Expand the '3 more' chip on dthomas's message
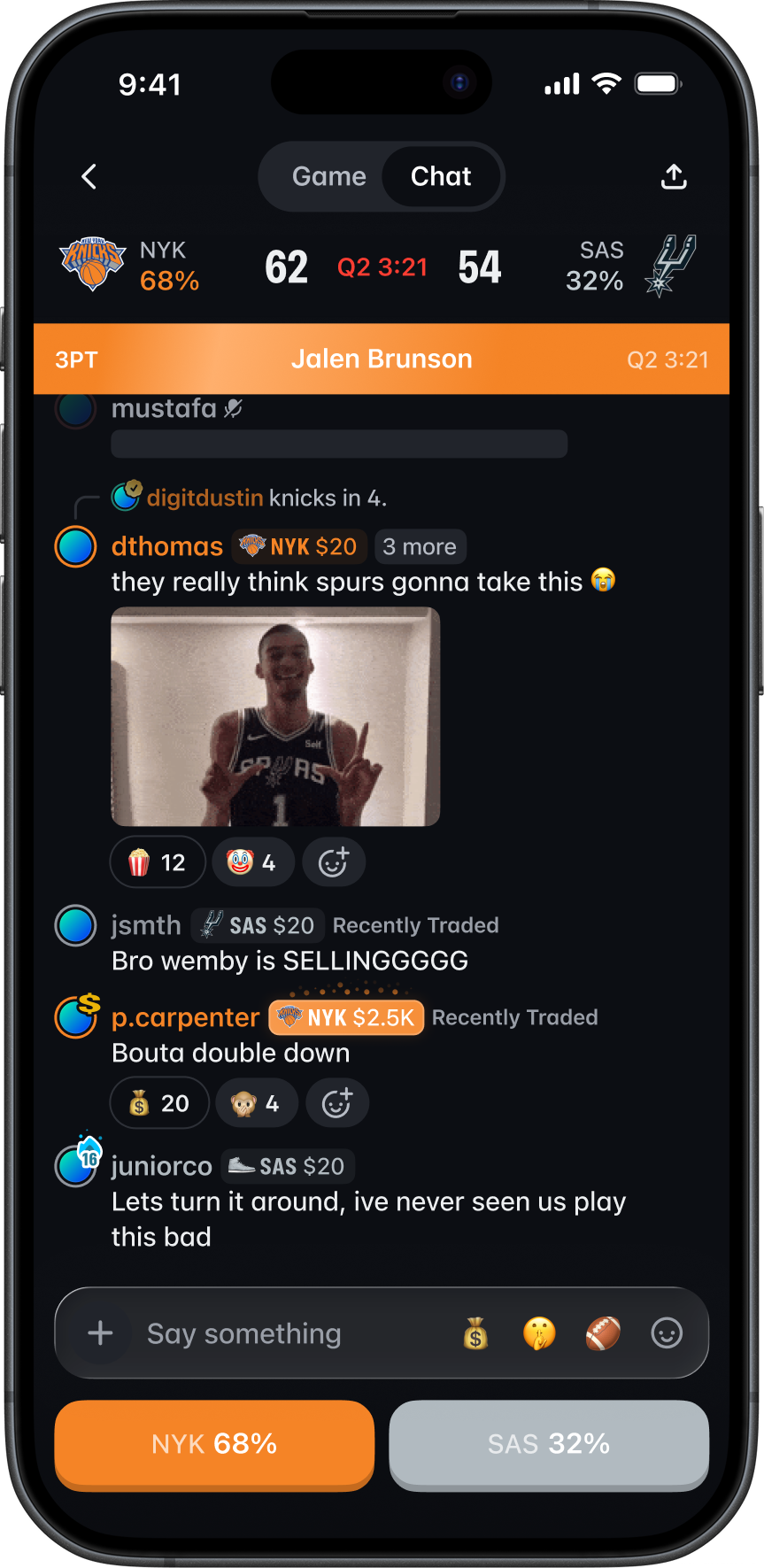764x1568 pixels. [420, 546]
